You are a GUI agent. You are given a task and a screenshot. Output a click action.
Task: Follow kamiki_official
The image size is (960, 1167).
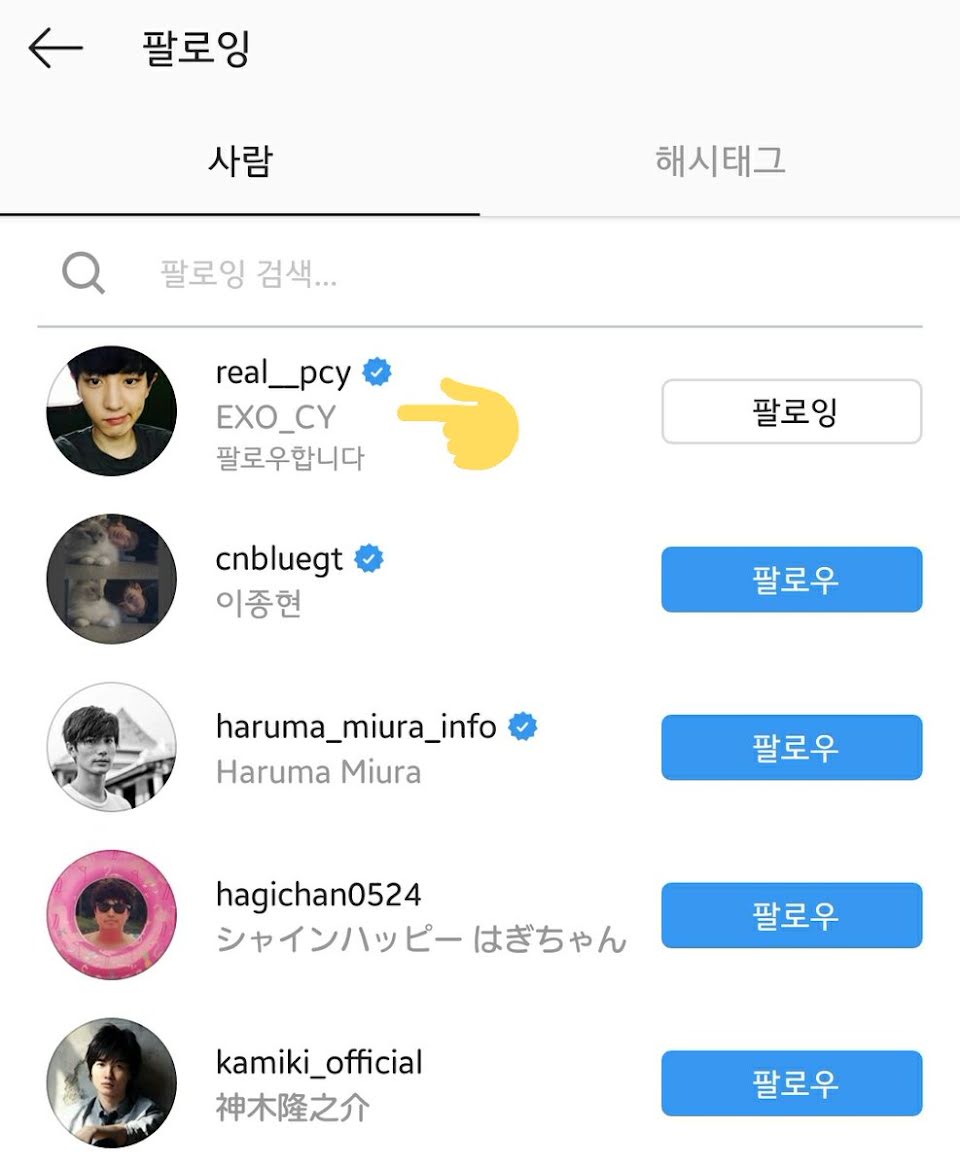click(x=791, y=1084)
